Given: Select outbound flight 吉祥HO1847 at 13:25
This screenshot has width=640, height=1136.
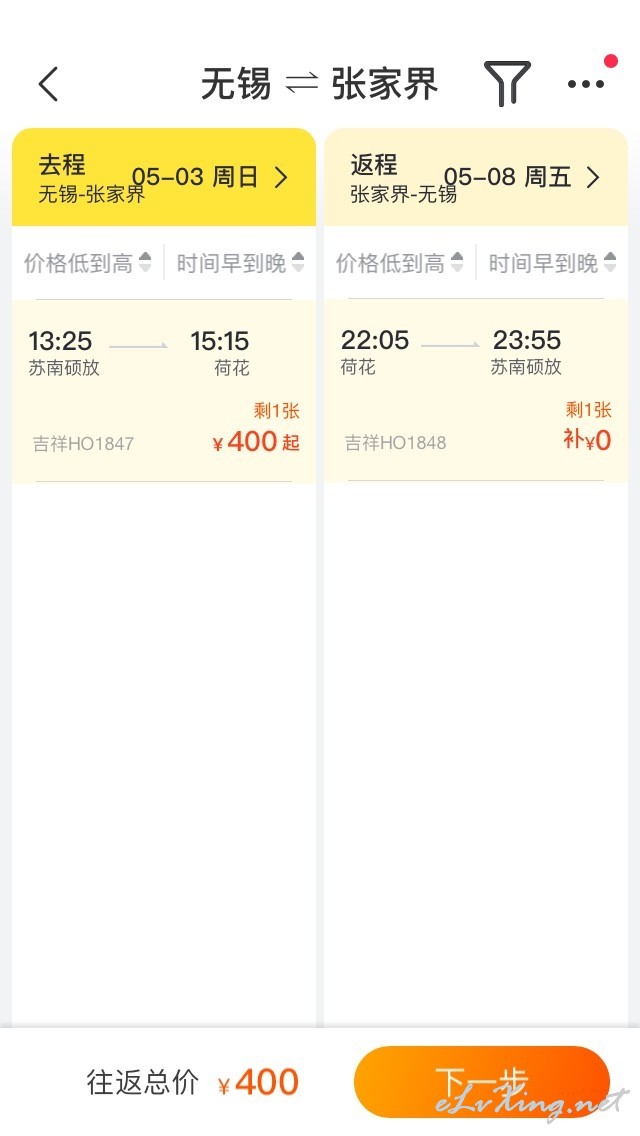Looking at the screenshot, I should click(x=164, y=391).
